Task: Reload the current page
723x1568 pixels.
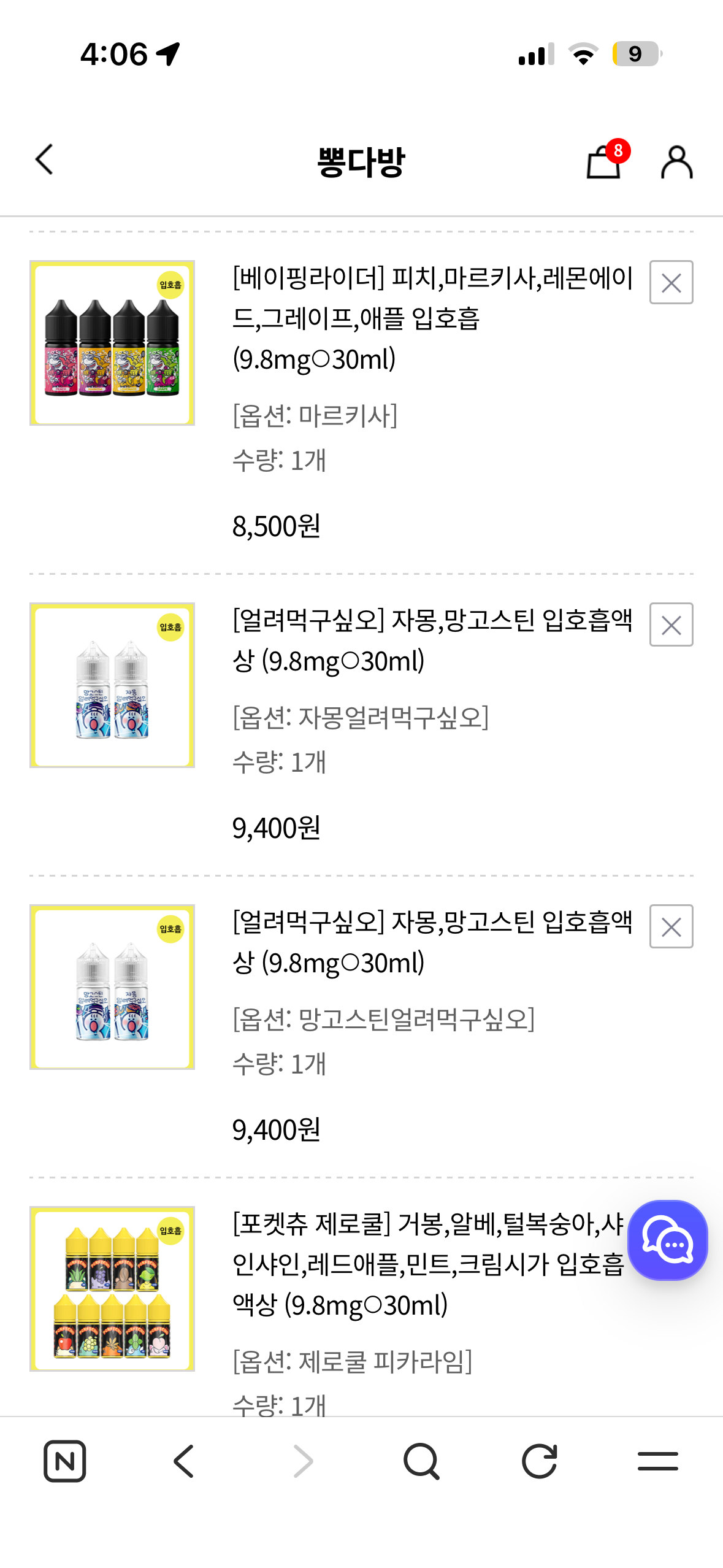Action: pos(540,1461)
